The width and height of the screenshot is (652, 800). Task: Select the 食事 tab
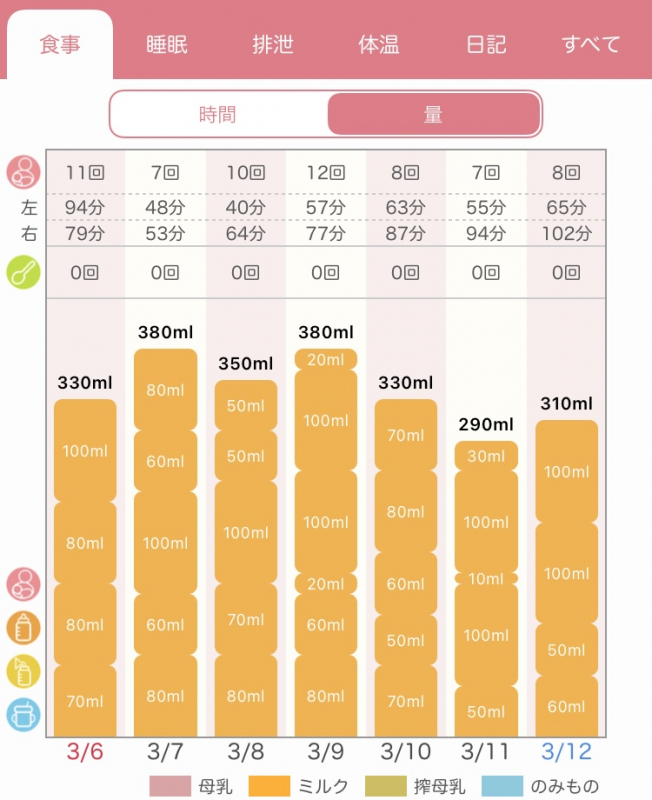[60, 45]
